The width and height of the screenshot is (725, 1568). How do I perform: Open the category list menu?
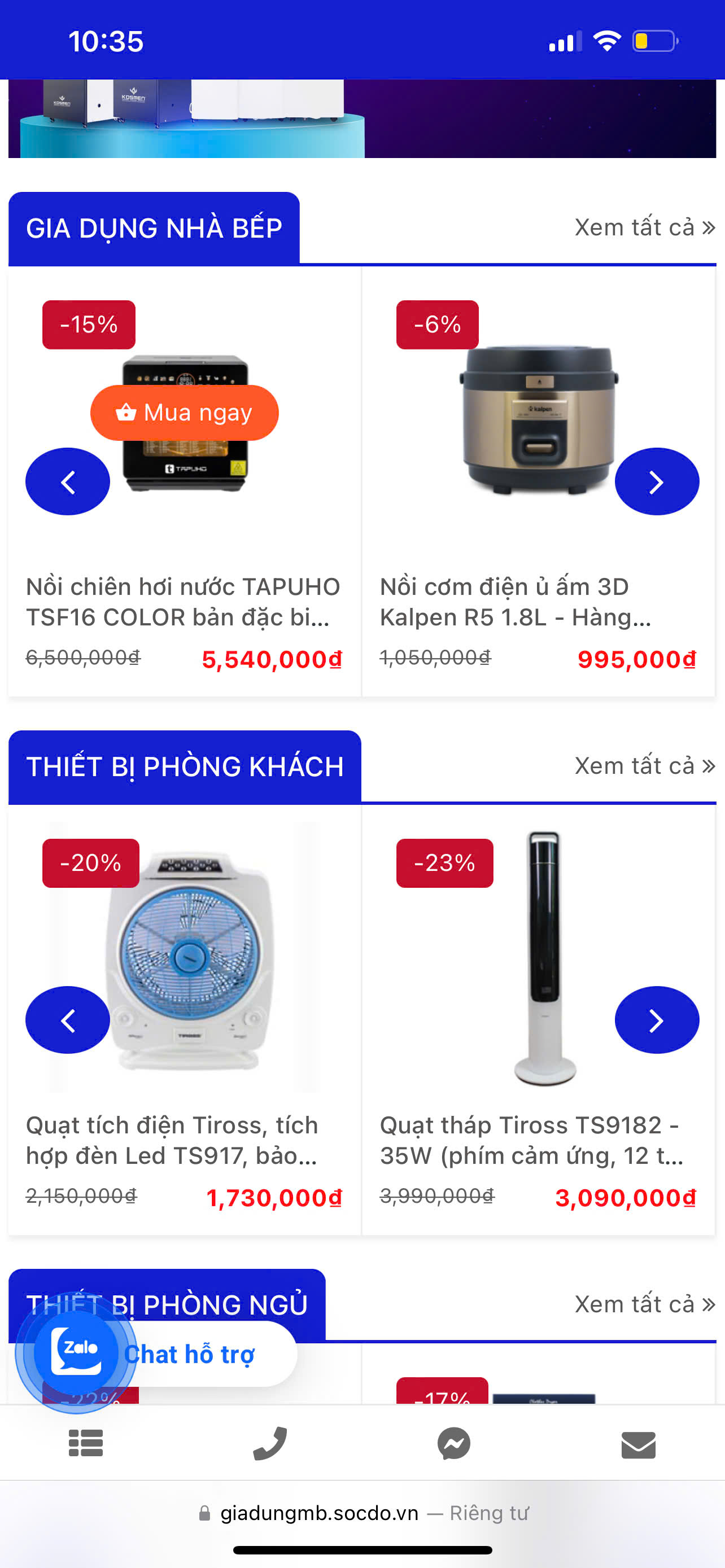point(86,1443)
